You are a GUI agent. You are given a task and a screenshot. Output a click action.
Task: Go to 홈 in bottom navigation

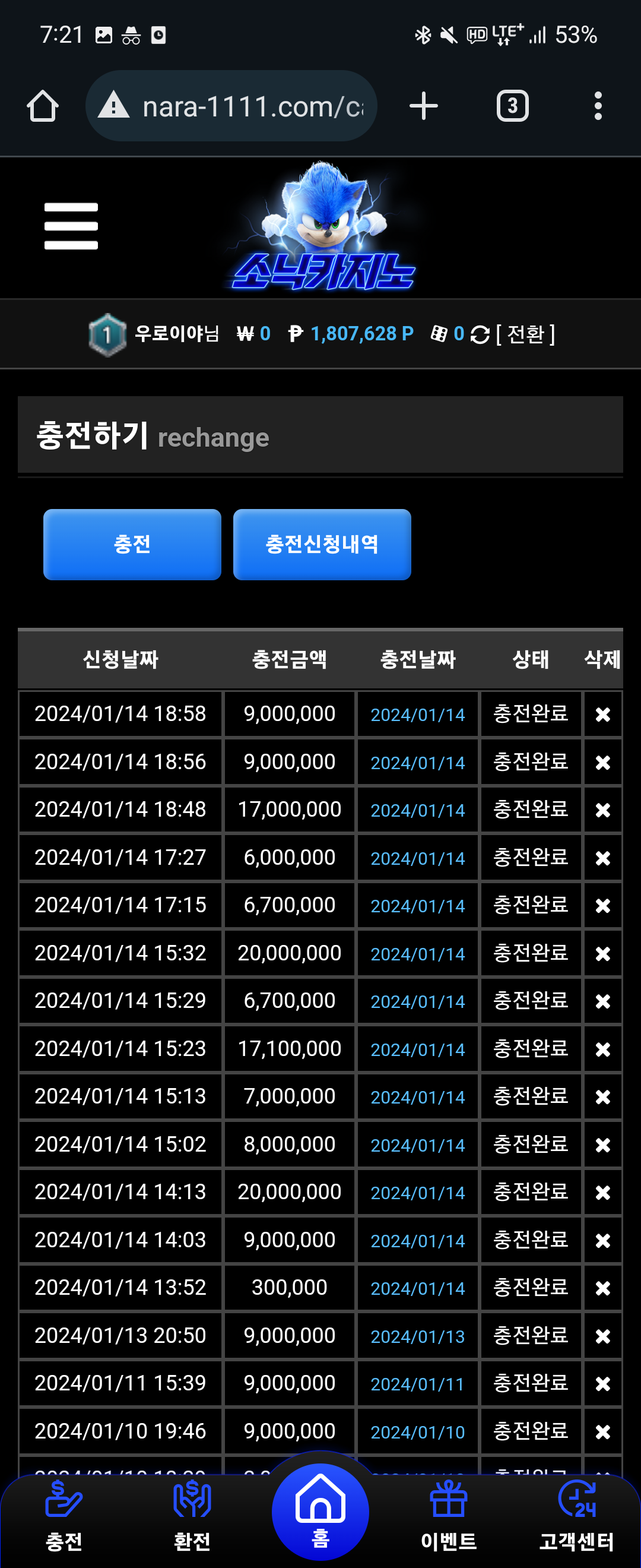[x=320, y=1512]
